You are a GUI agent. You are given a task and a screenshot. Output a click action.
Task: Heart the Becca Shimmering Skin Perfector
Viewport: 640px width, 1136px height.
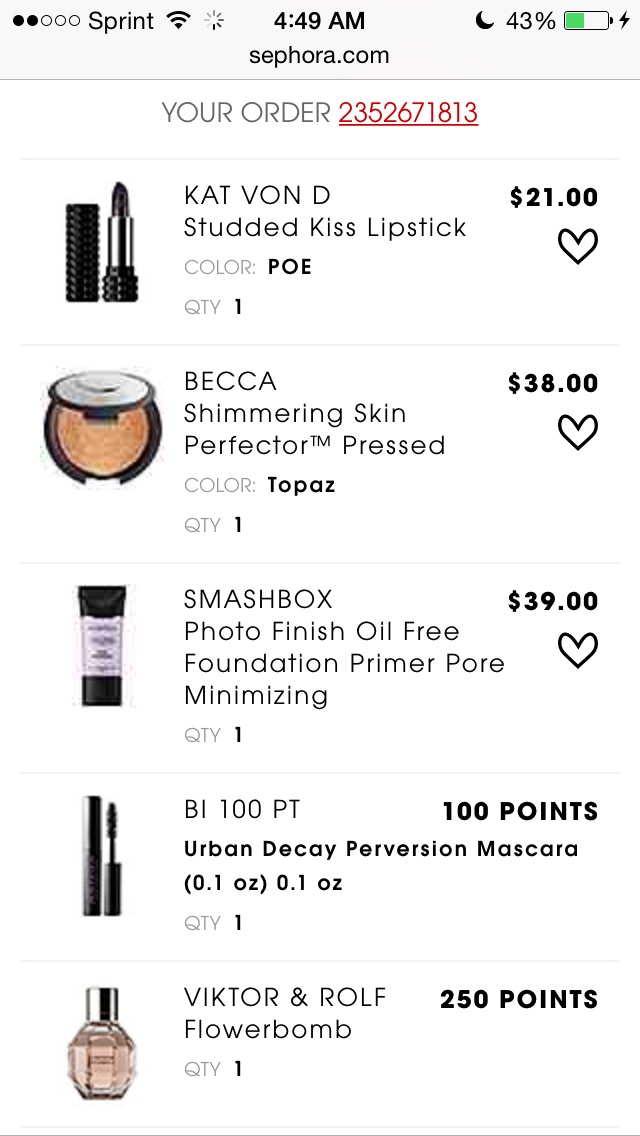tap(578, 432)
